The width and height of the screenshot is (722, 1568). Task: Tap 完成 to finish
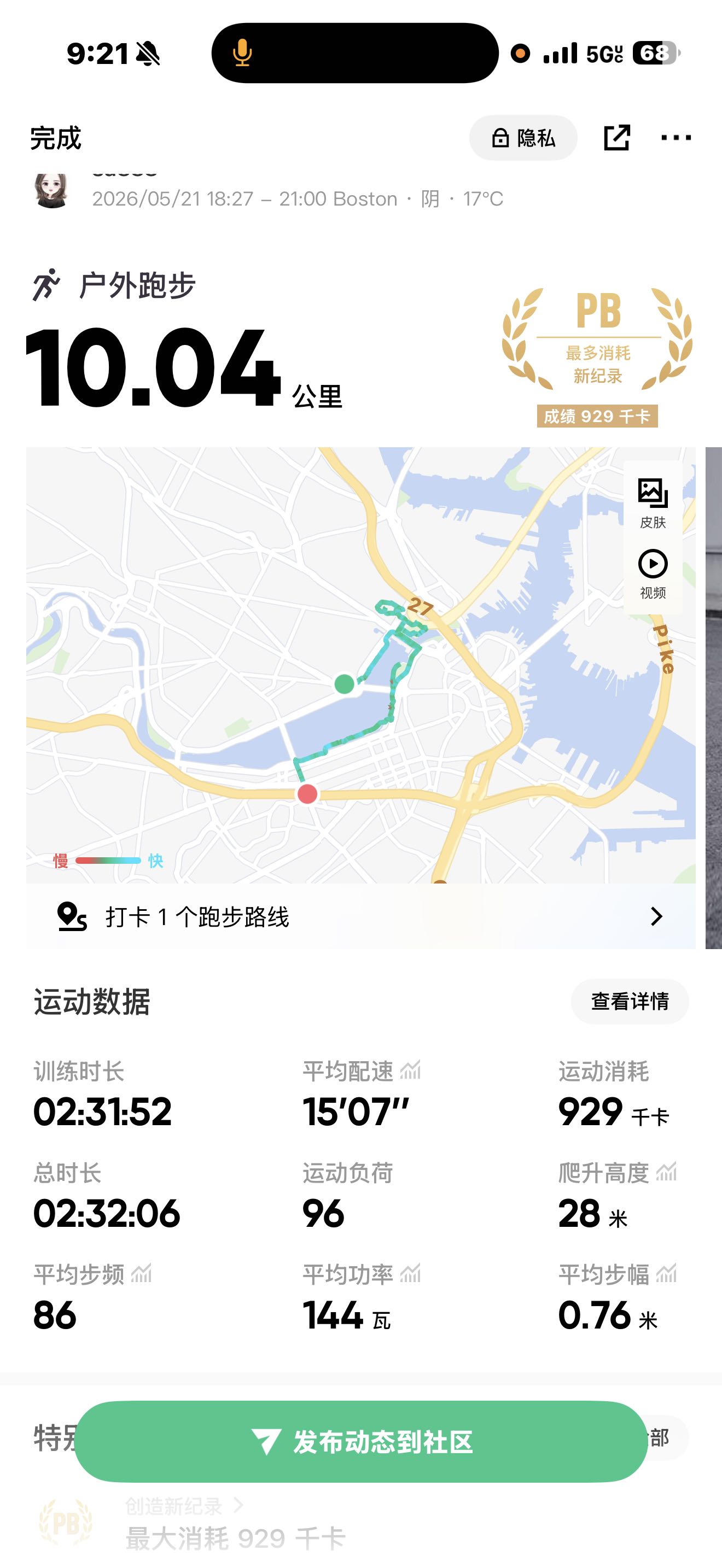pyautogui.click(x=55, y=138)
